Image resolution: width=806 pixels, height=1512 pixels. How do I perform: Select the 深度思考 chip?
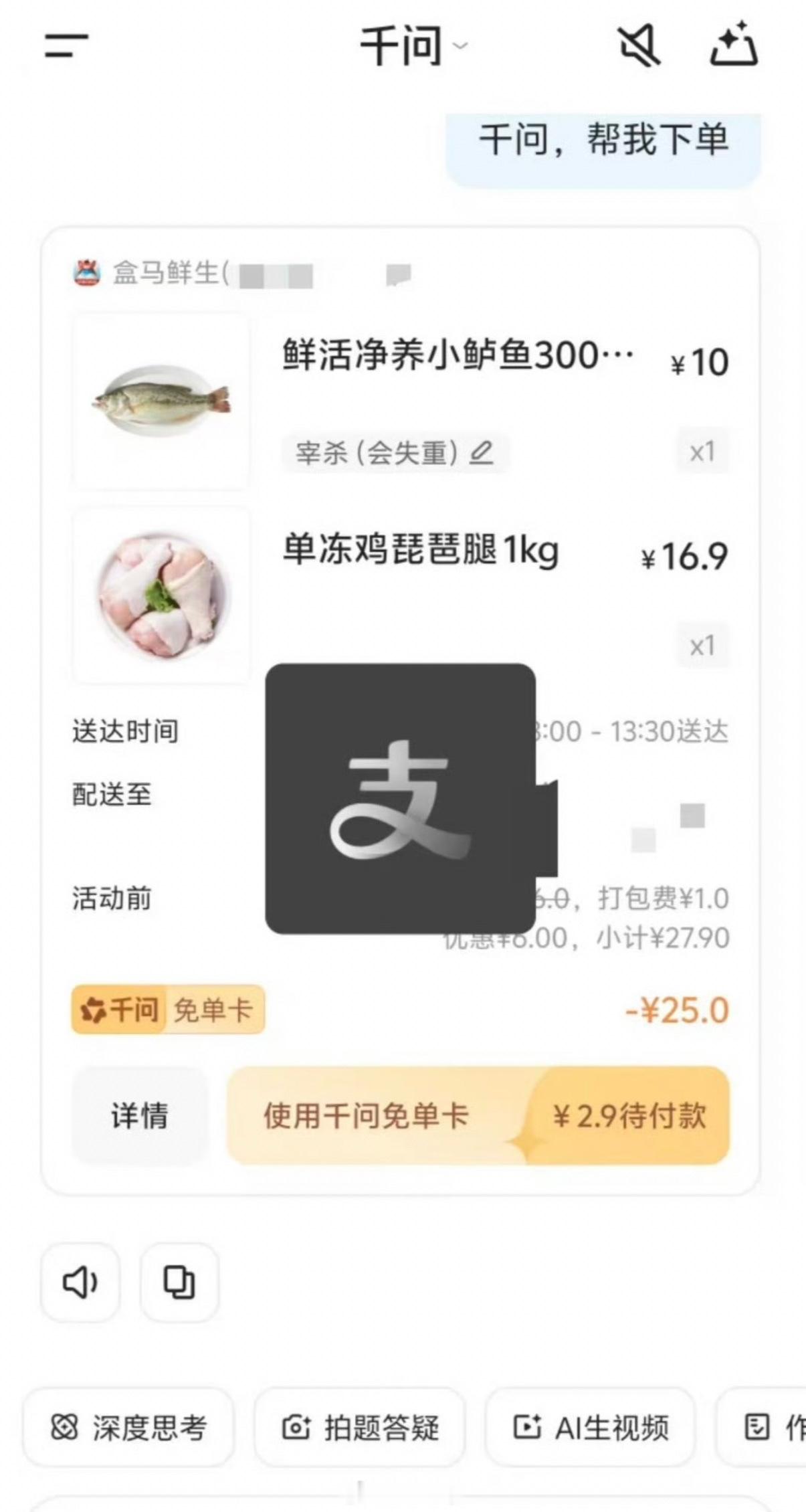click(x=129, y=1427)
